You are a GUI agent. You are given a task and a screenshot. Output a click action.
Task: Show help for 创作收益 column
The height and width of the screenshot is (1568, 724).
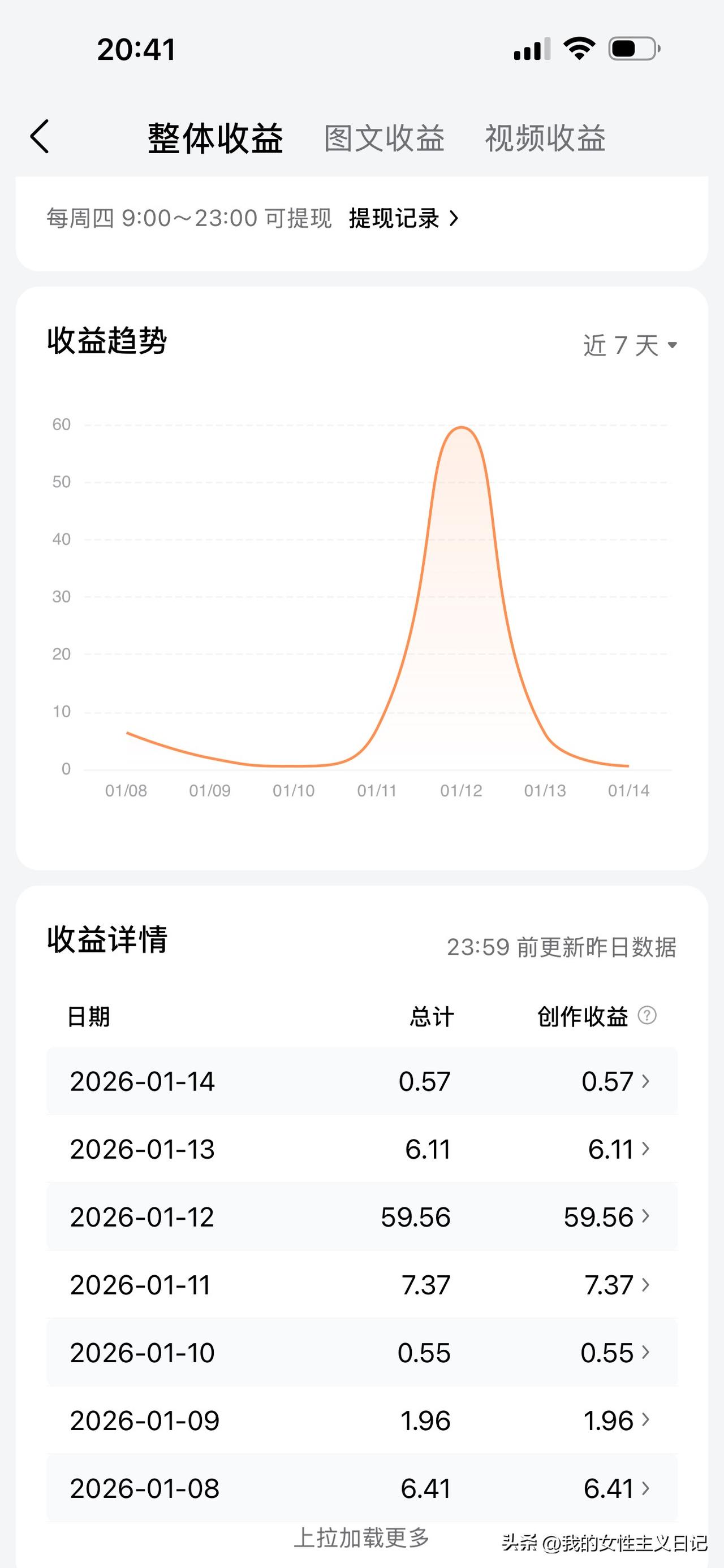tap(647, 1015)
